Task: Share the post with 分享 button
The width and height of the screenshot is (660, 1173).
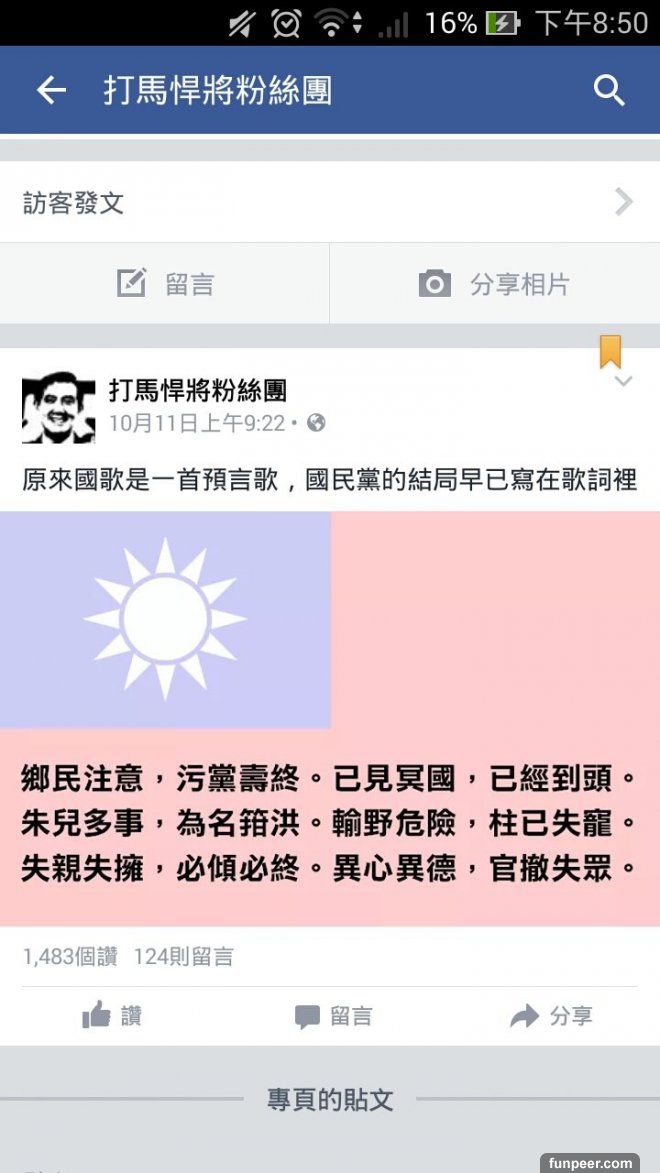Action: (551, 1016)
